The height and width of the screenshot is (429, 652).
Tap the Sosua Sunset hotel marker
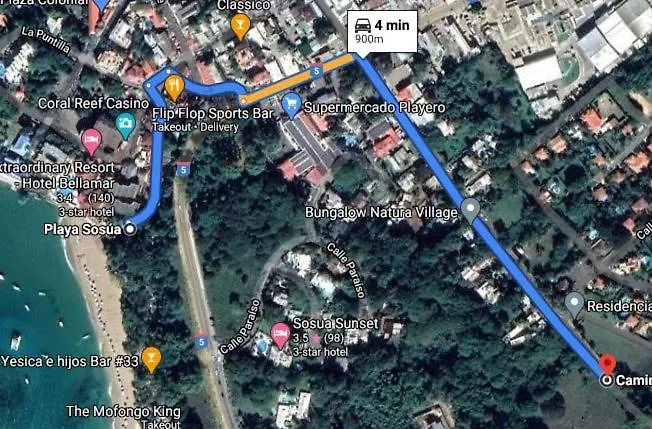(x=281, y=333)
